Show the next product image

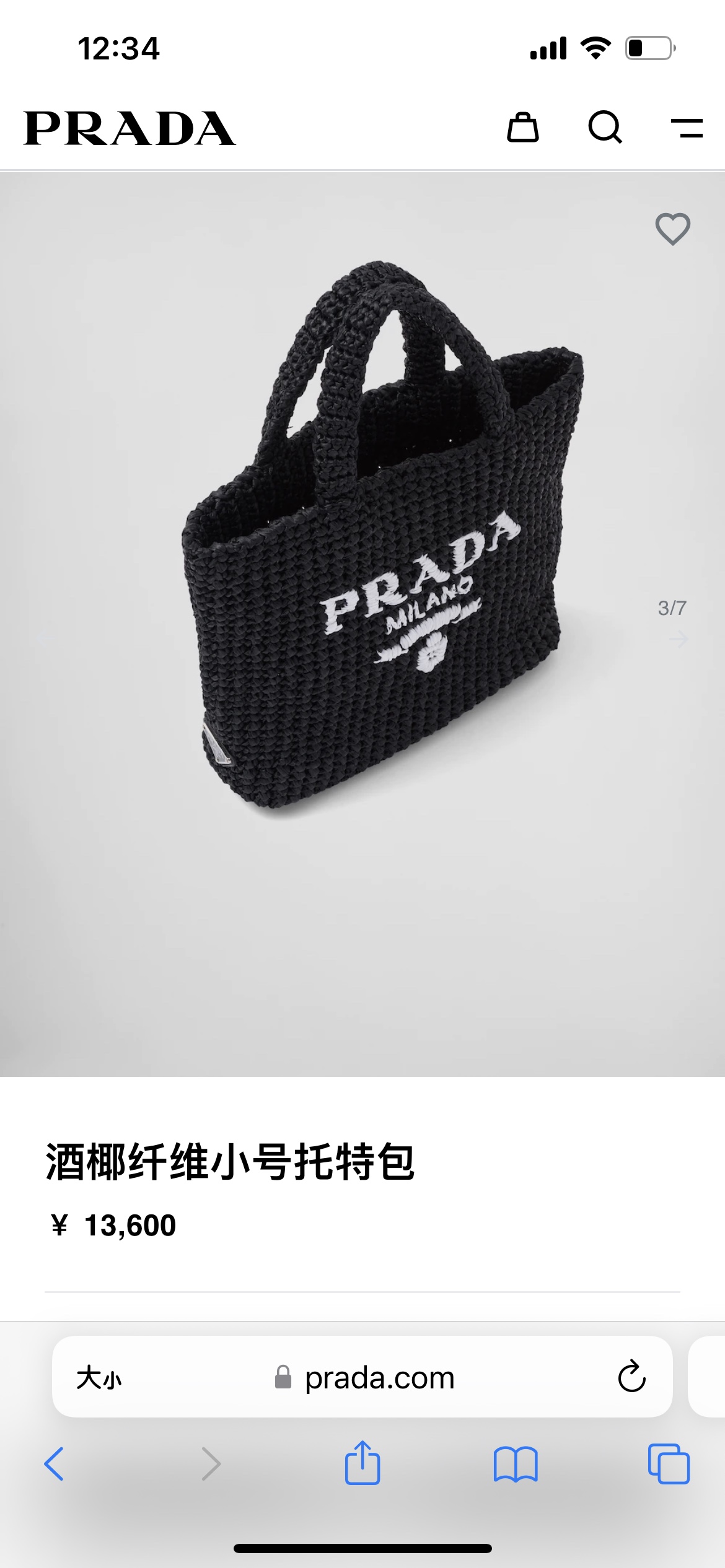coord(679,638)
